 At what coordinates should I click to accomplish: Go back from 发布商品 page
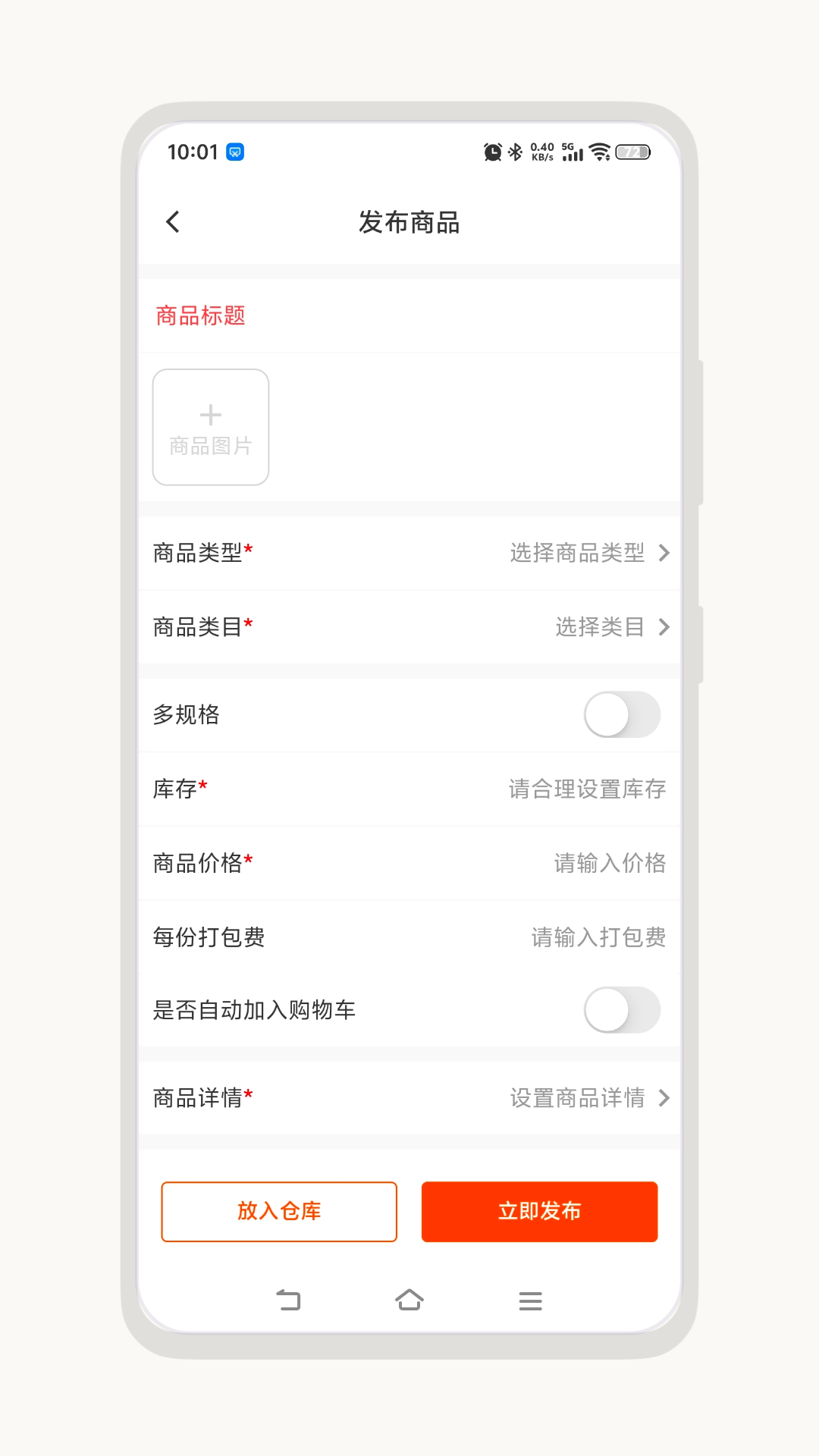click(x=173, y=222)
